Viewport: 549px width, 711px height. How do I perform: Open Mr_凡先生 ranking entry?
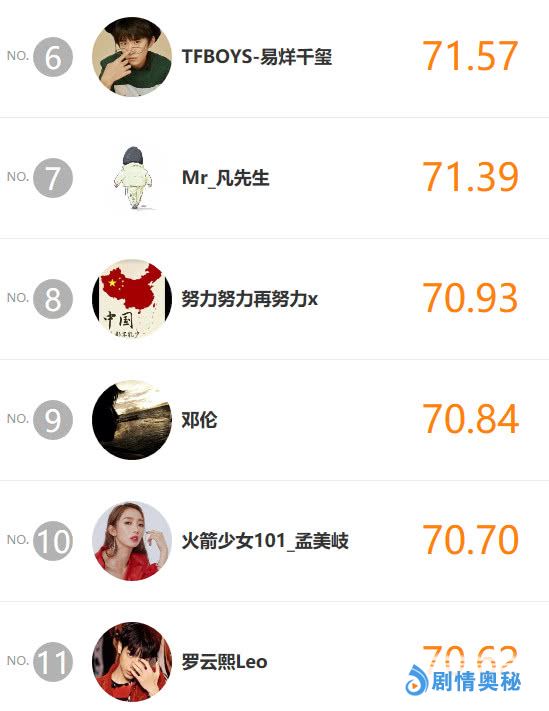point(274,178)
